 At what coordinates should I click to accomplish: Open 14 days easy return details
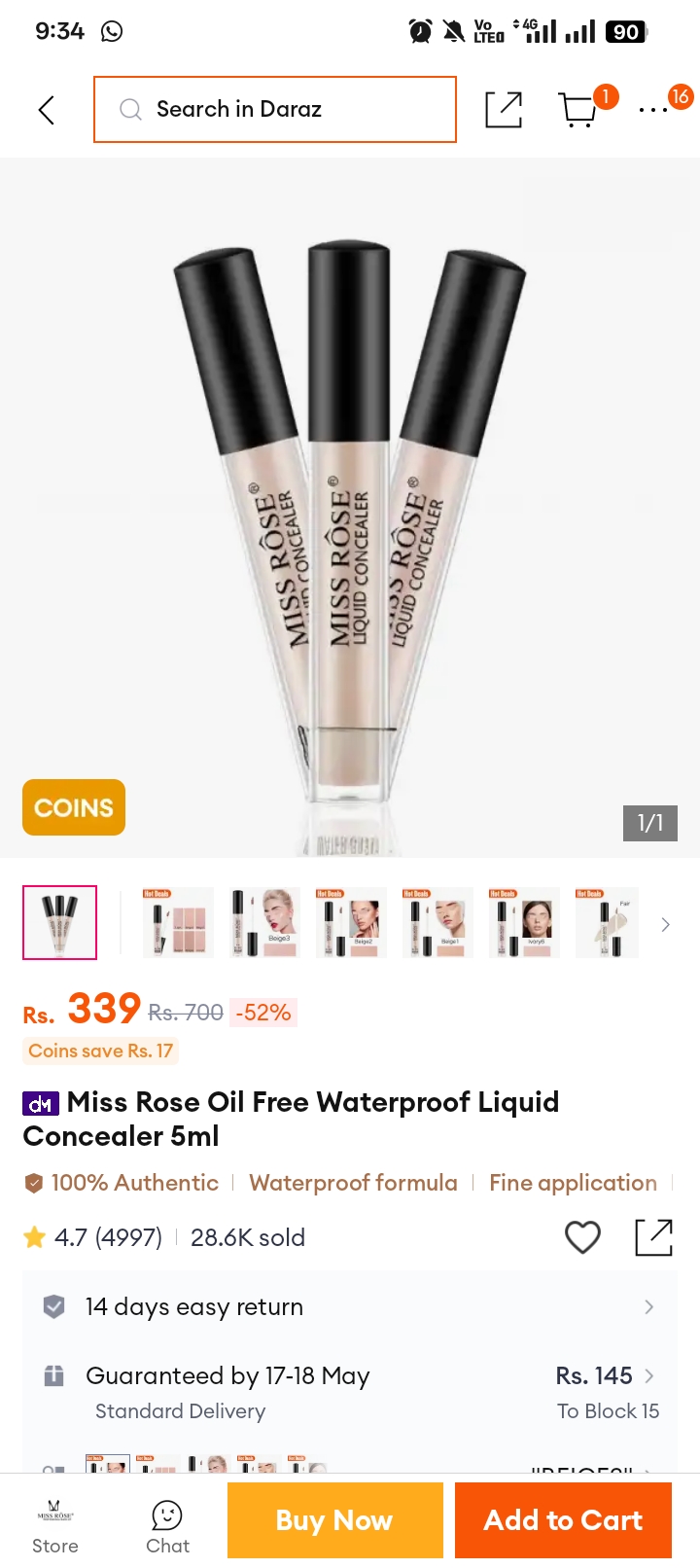coord(350,1306)
